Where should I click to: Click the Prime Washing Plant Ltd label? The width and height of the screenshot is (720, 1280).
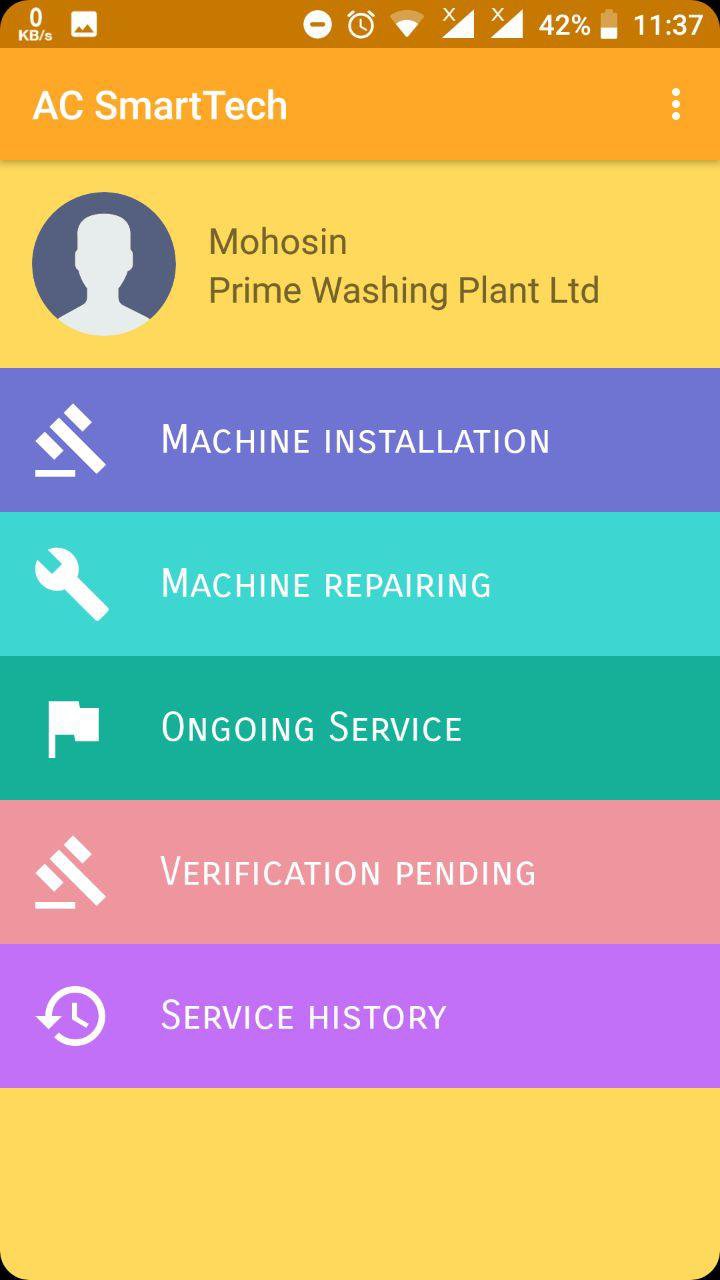click(x=404, y=290)
